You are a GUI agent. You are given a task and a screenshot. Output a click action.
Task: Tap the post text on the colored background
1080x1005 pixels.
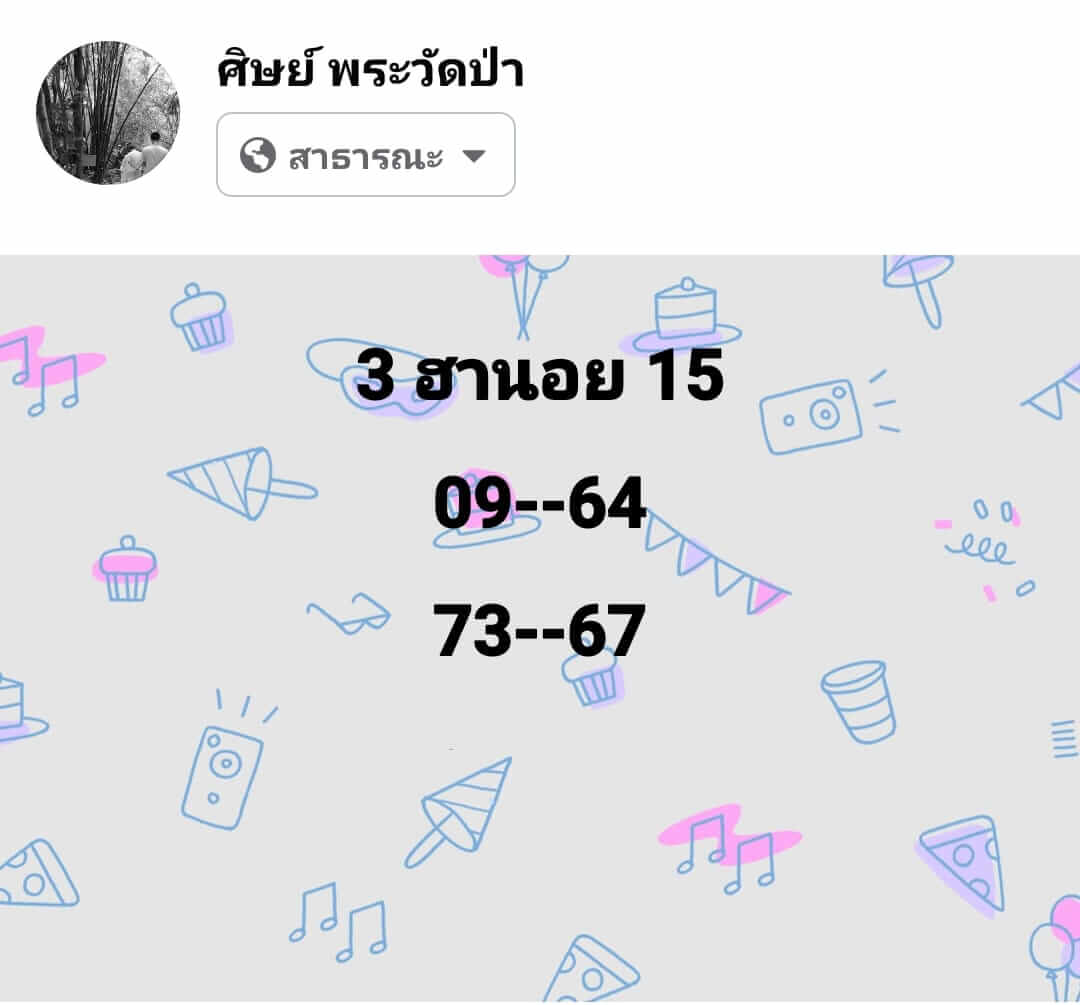(x=539, y=505)
